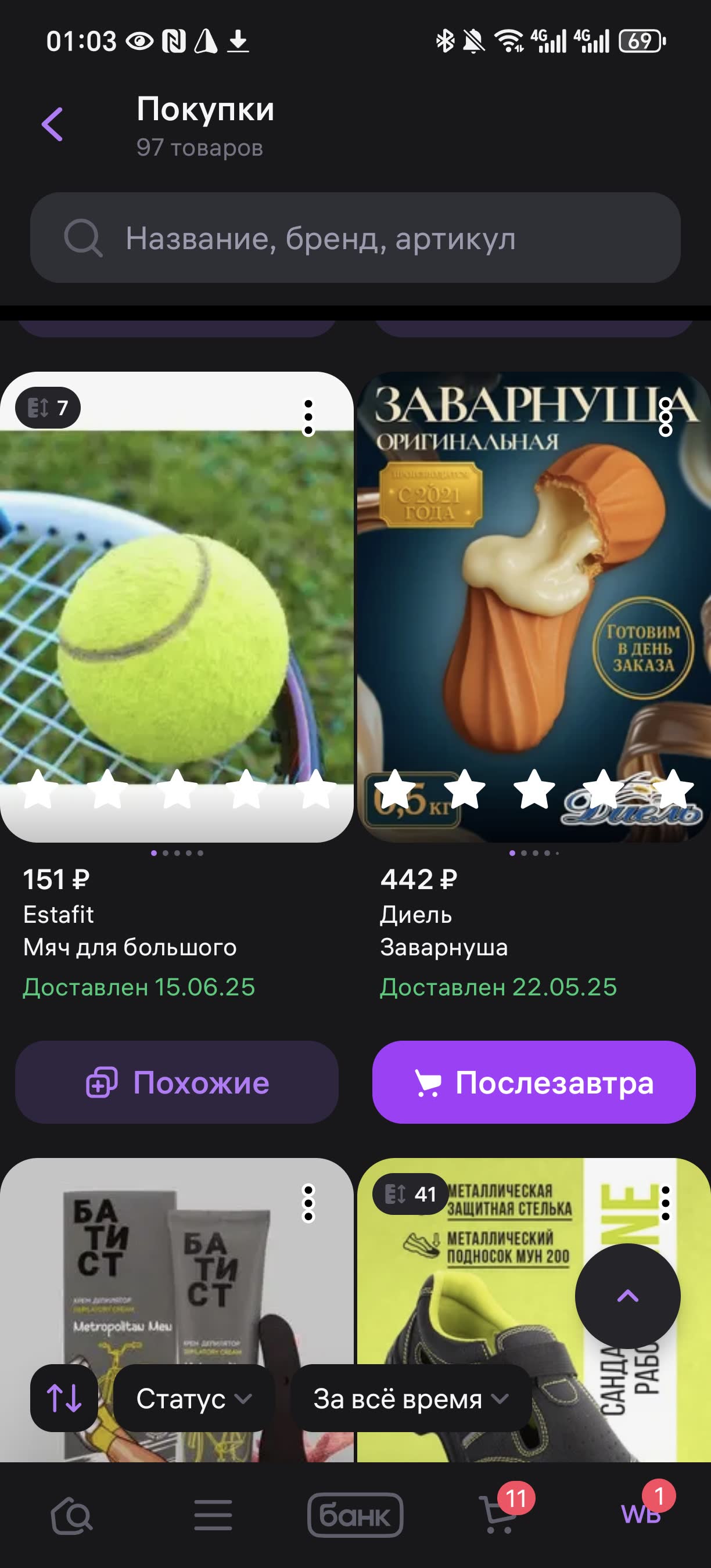This screenshot has height=1568, width=711.
Task: Switch to the банк tab
Action: [x=355, y=1515]
